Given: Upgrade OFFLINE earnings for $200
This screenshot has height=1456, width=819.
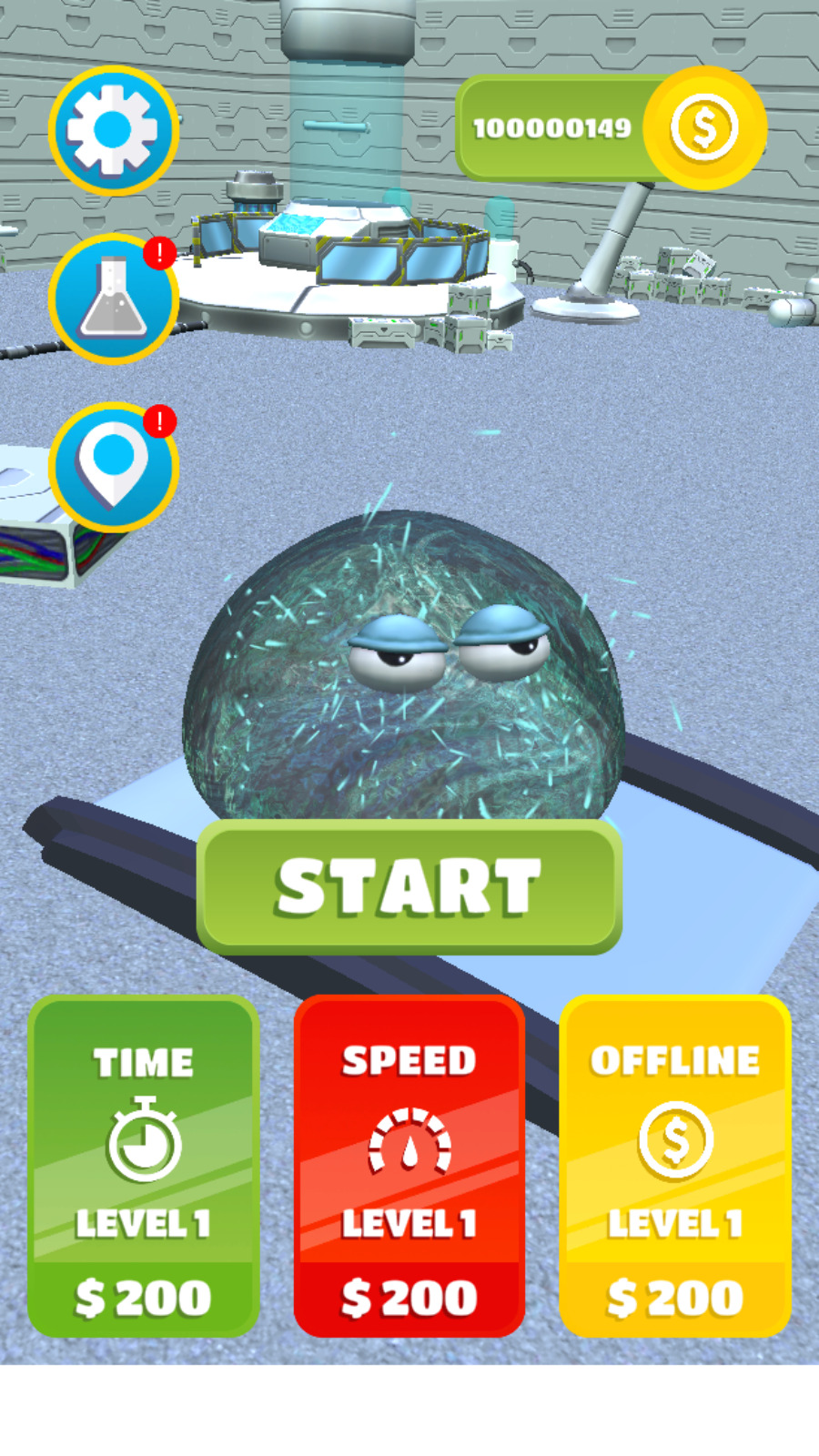Looking at the screenshot, I should (675, 1167).
